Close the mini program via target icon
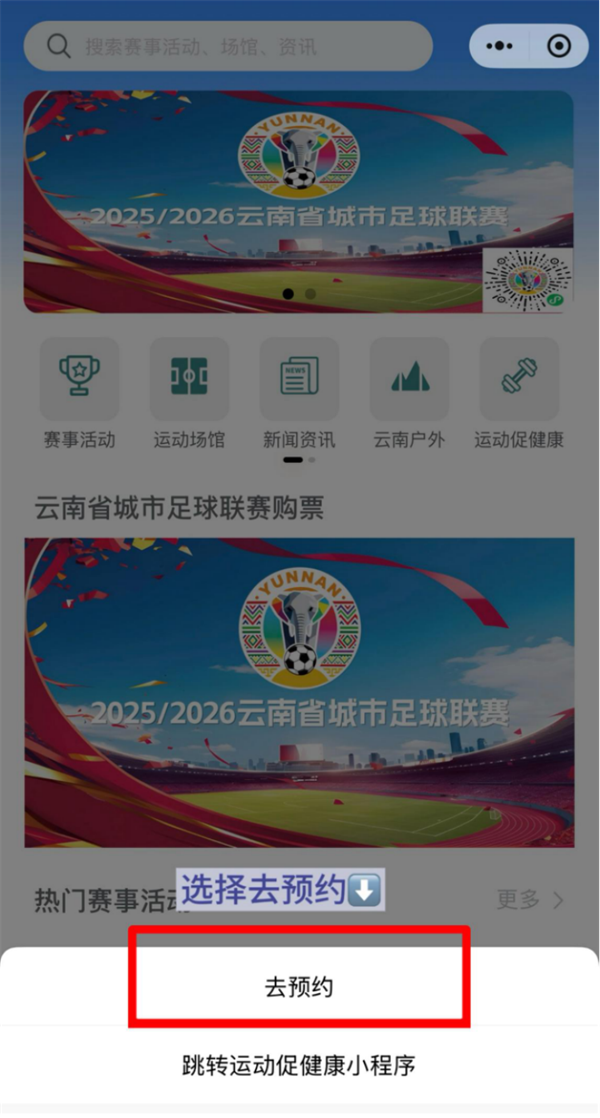 (559, 46)
